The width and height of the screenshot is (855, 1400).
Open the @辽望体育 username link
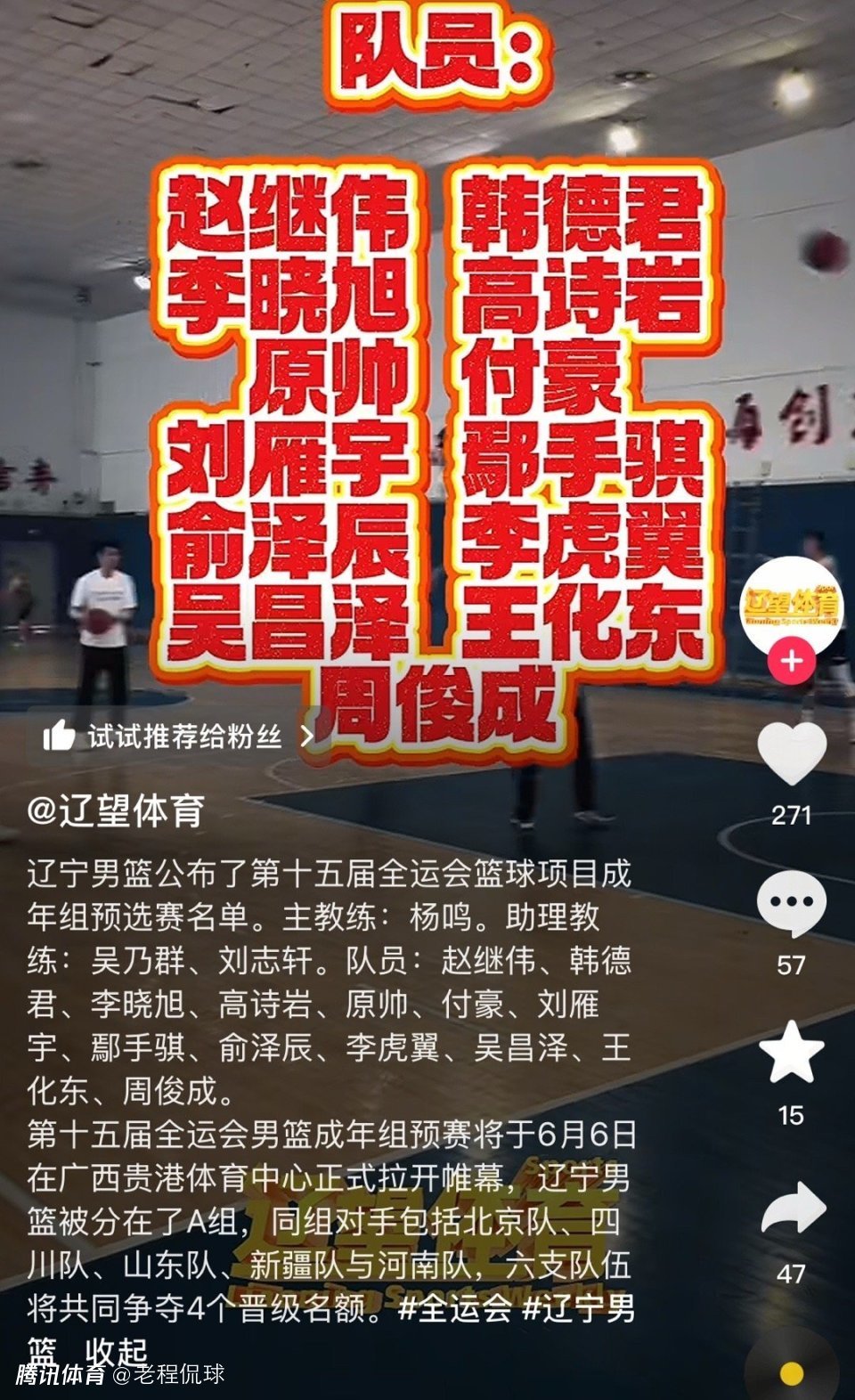tap(116, 810)
